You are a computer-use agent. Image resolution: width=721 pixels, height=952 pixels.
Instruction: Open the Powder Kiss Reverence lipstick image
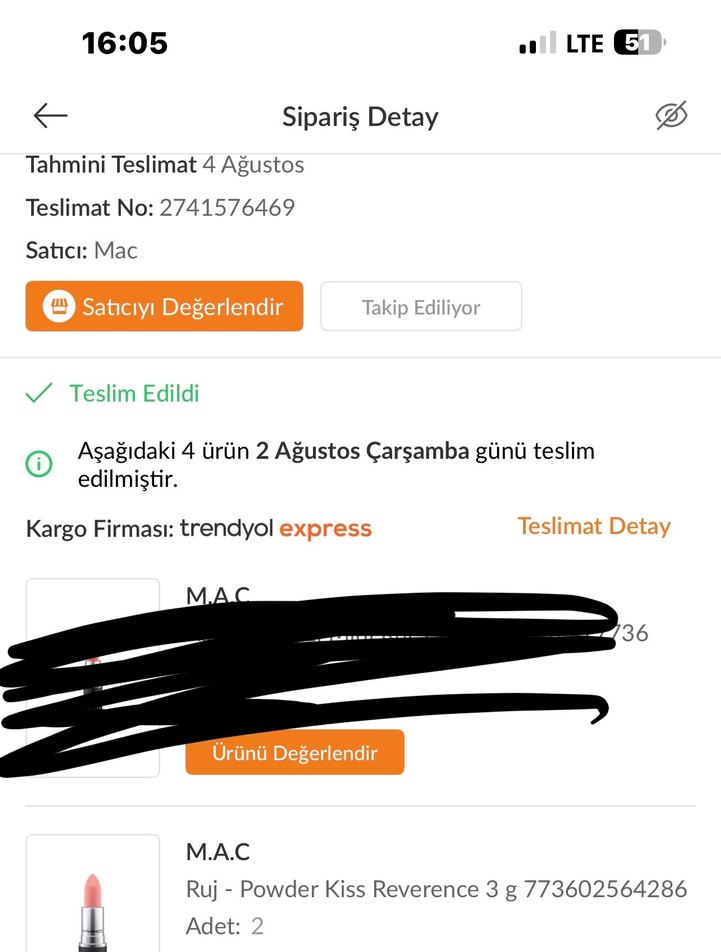(x=92, y=895)
